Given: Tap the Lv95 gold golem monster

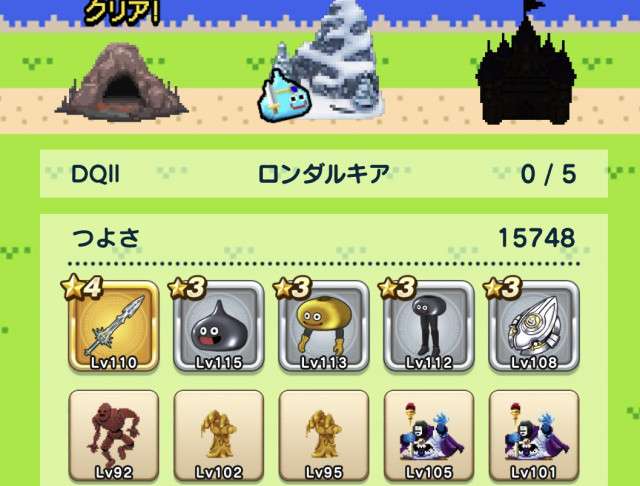Looking at the screenshot, I should [322, 436].
